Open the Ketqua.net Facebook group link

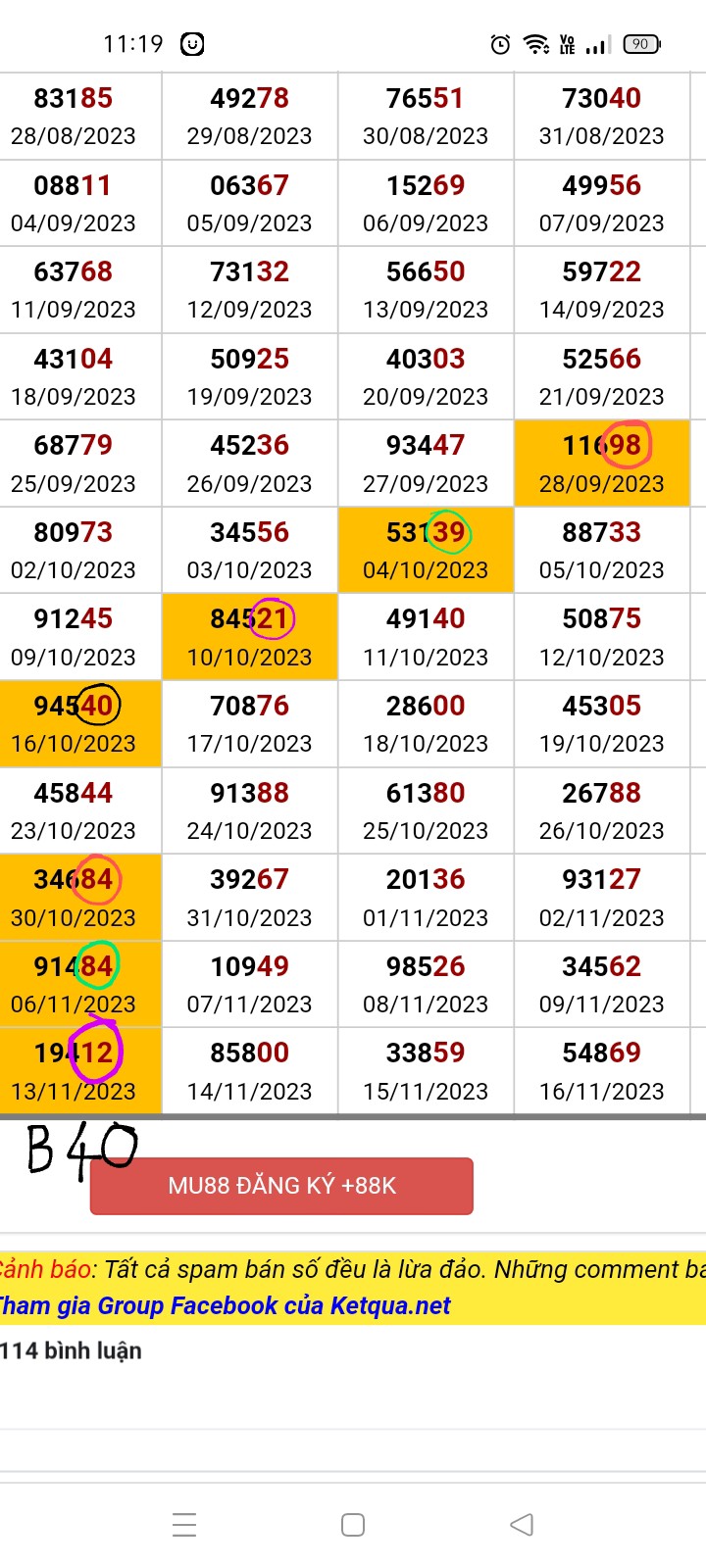pyautogui.click(x=225, y=1305)
